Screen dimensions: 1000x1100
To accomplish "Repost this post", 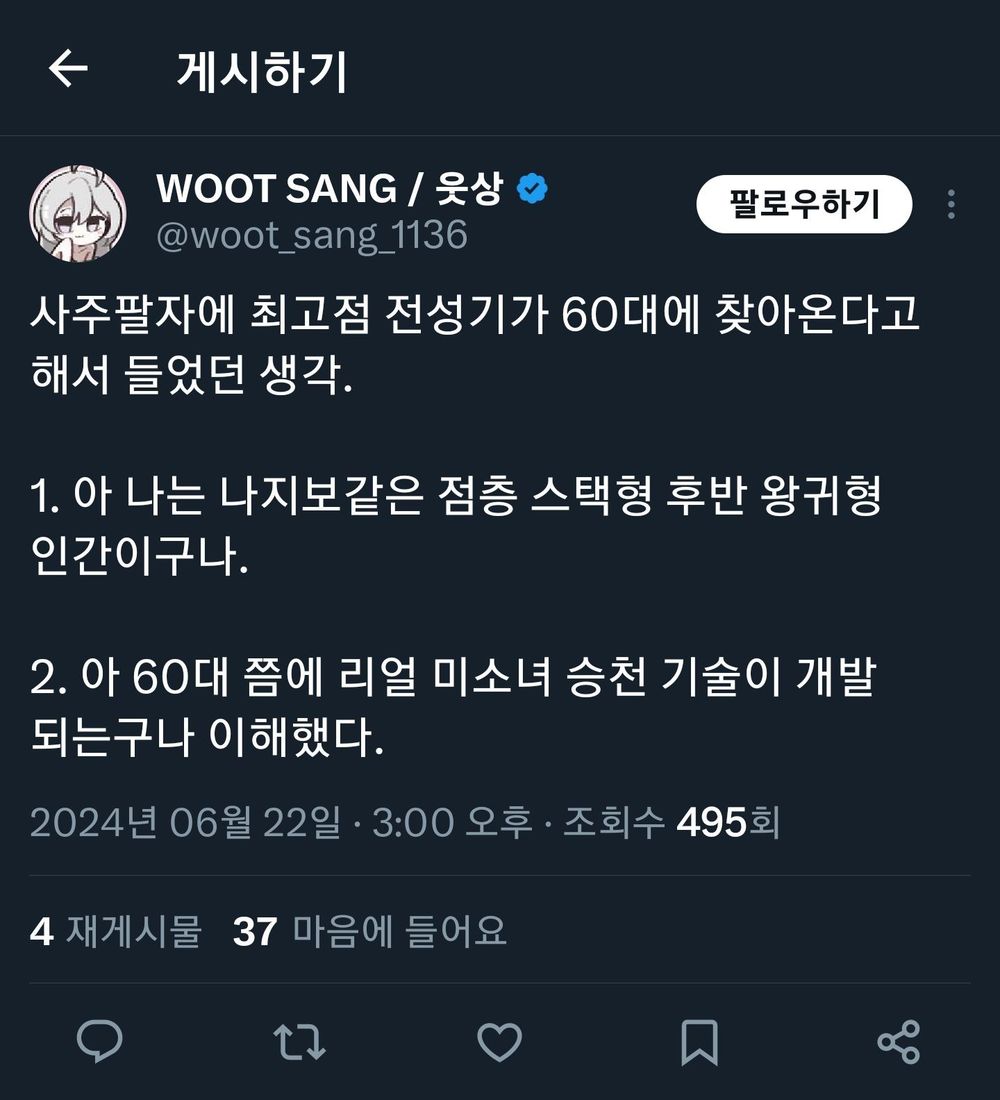I will tap(299, 1041).
